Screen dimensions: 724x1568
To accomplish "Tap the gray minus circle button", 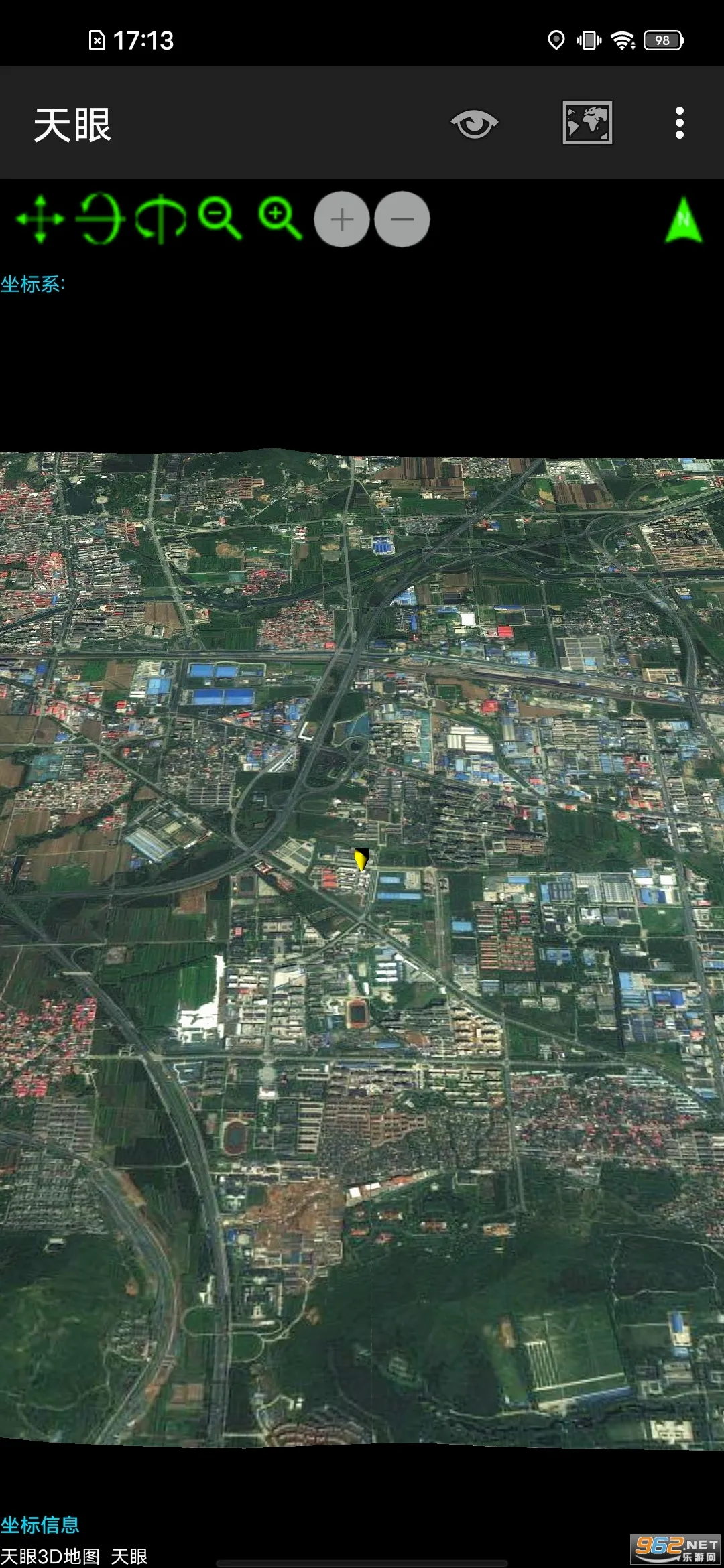I will click(x=402, y=219).
